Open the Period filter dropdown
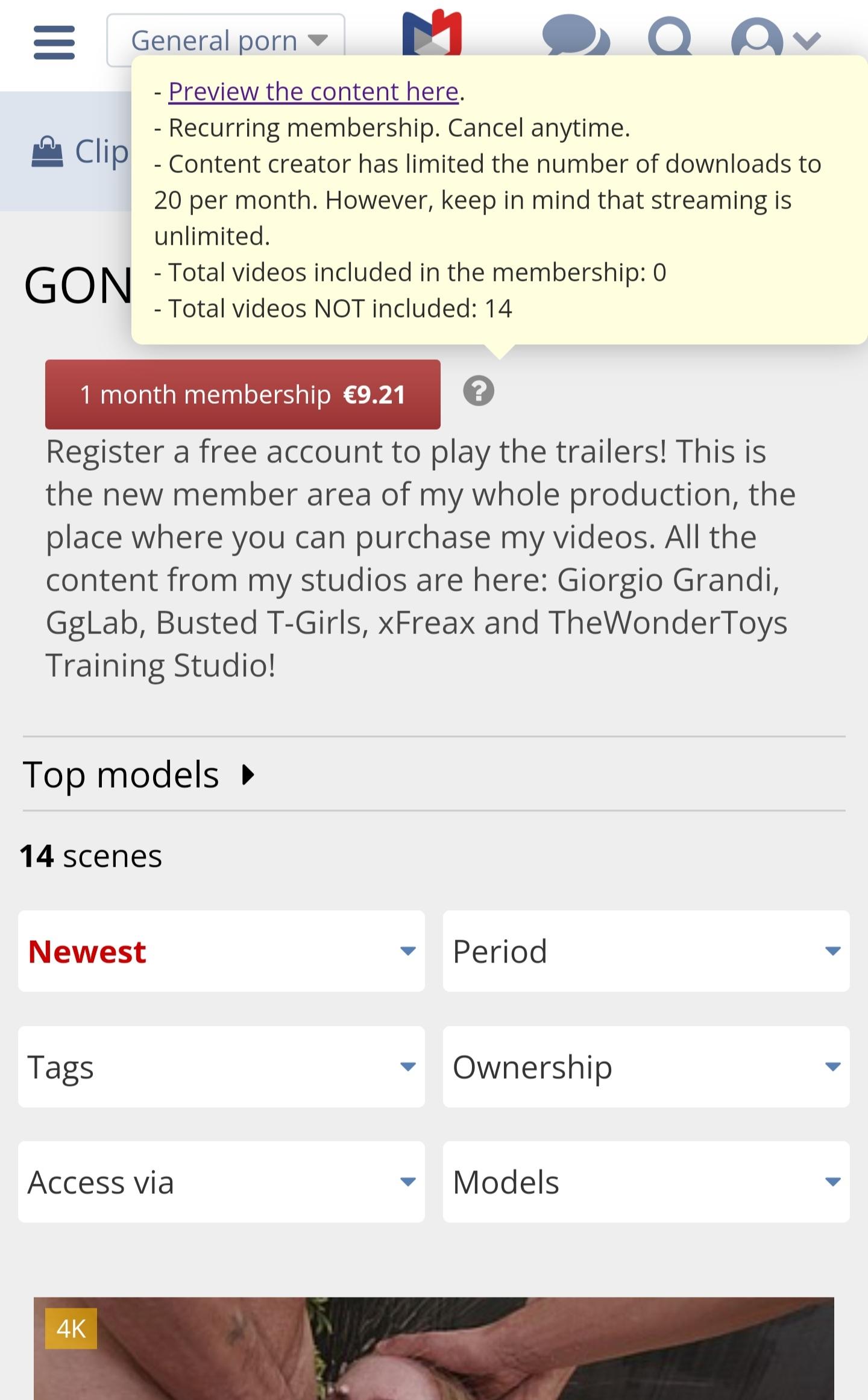The height and width of the screenshot is (1400, 868). 646,952
